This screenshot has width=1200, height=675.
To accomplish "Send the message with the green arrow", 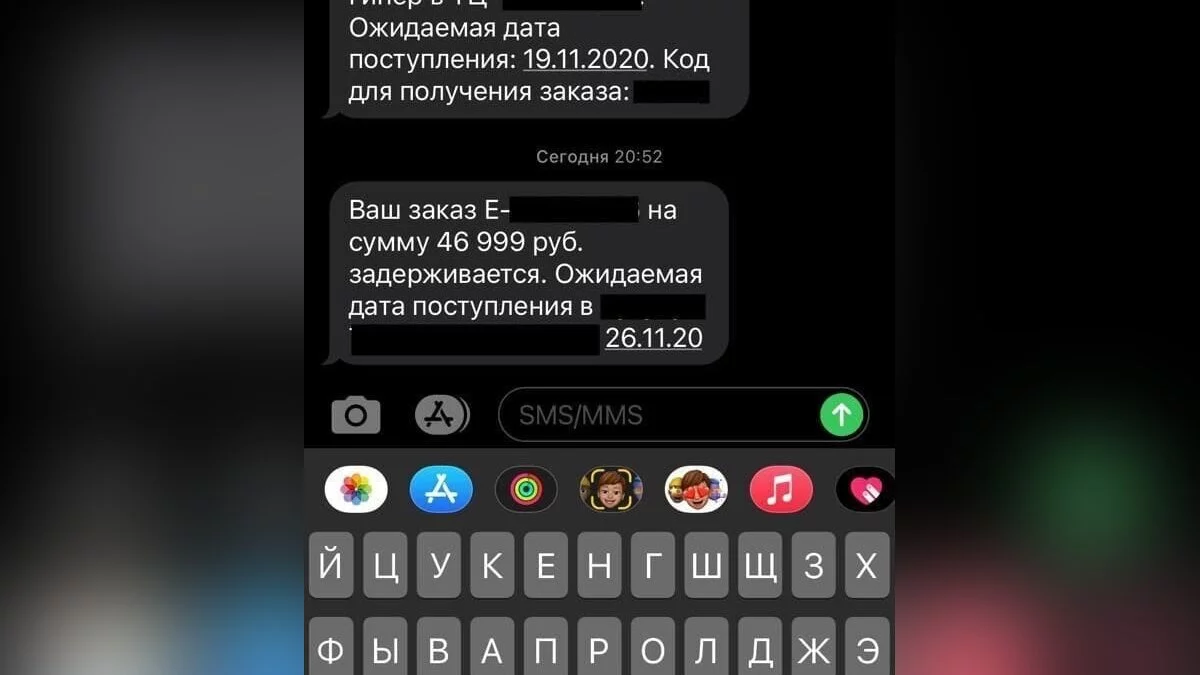I will click(x=841, y=414).
